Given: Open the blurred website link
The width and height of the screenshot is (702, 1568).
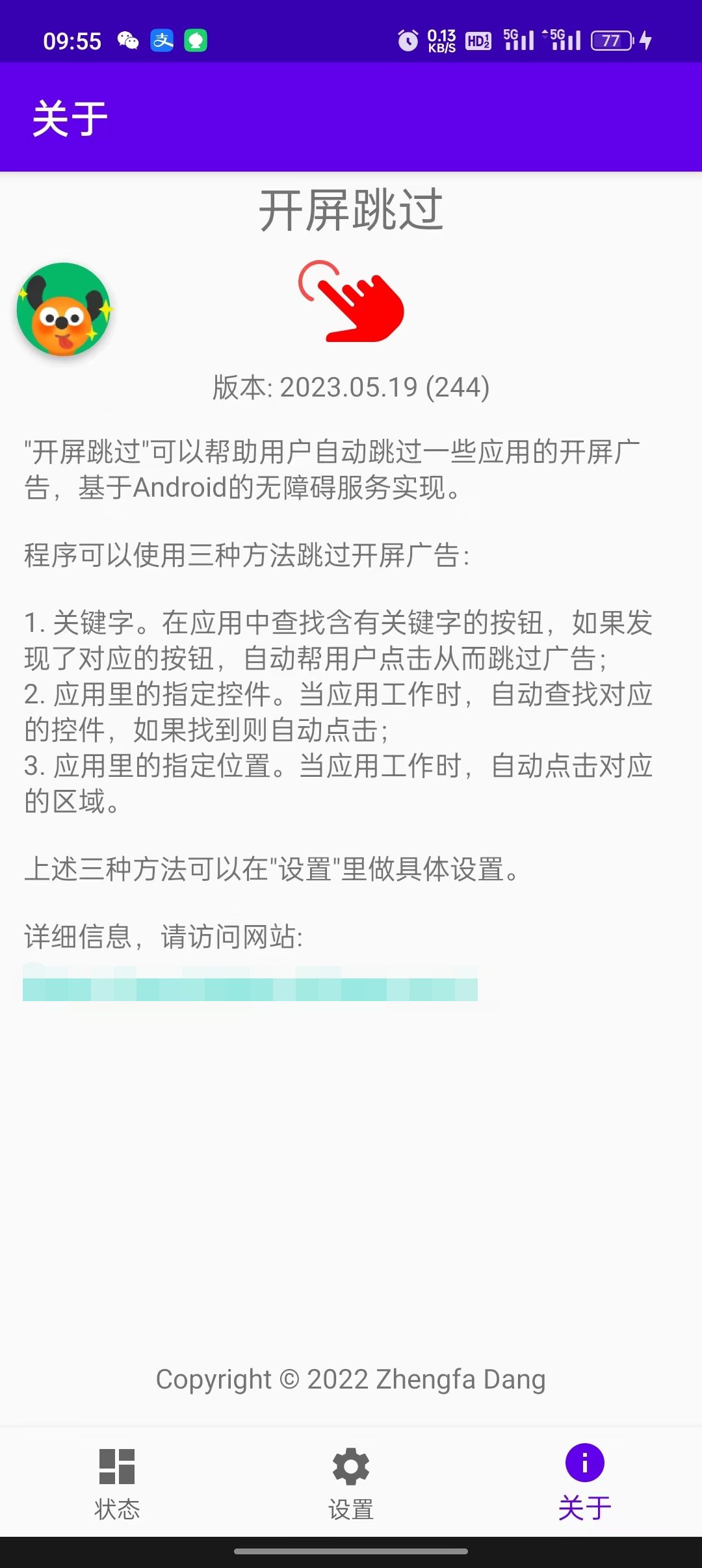Looking at the screenshot, I should (253, 984).
